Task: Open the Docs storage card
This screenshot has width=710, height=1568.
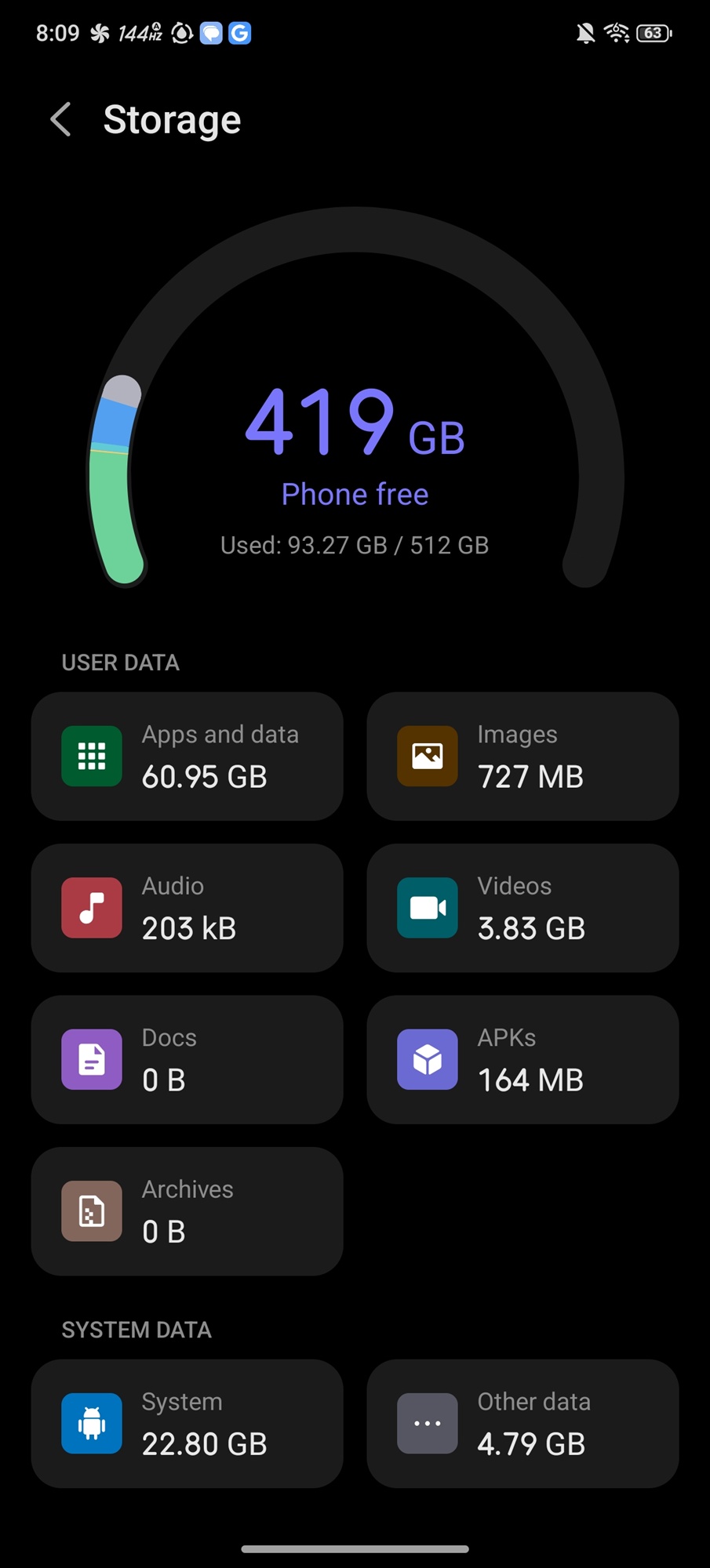Action: click(188, 1060)
